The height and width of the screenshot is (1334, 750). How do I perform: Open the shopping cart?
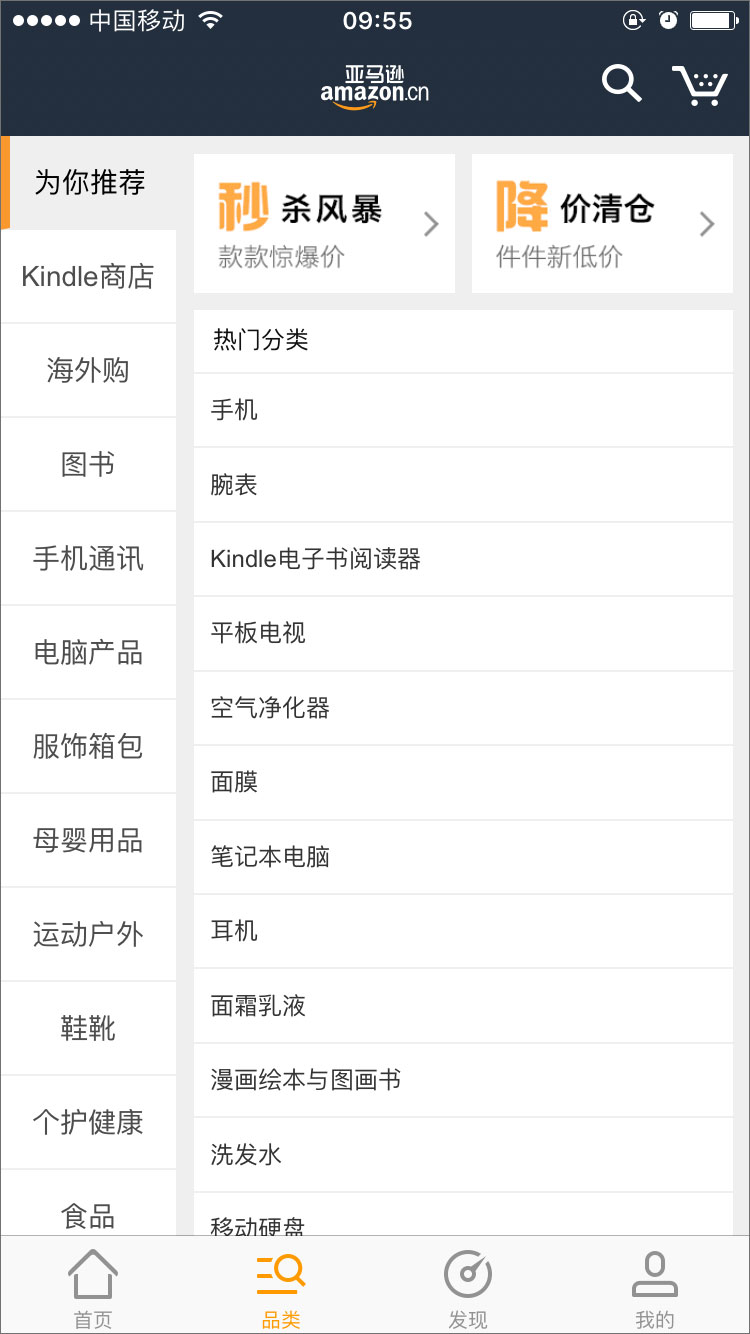699,86
